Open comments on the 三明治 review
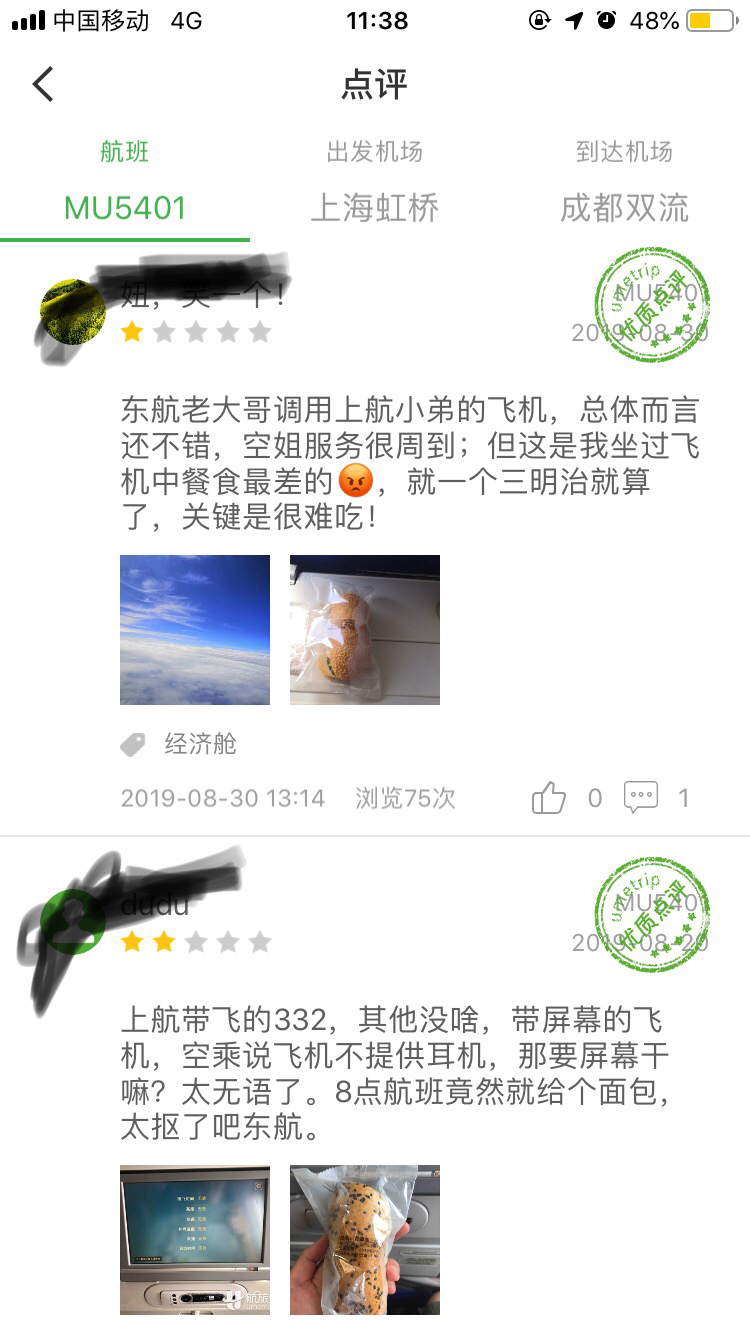This screenshot has height=1334, width=750. coord(641,797)
